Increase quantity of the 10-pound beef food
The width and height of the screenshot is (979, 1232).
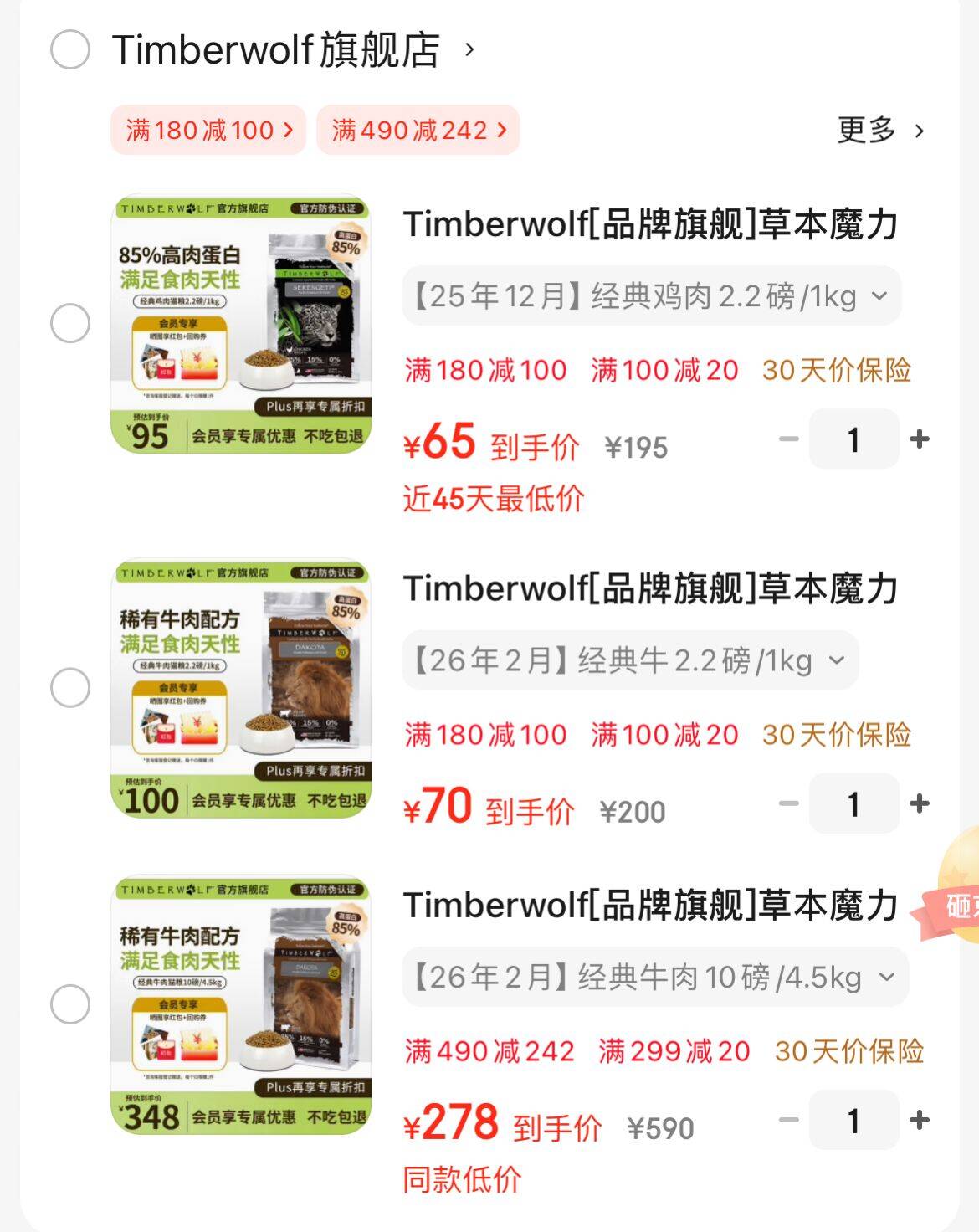click(920, 1120)
